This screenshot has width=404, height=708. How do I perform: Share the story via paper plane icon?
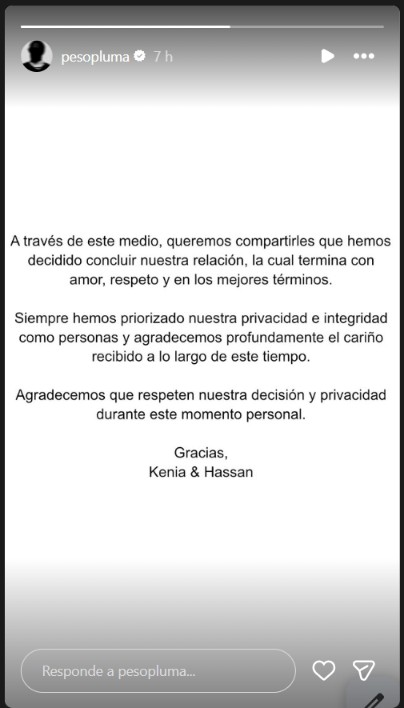[363, 671]
